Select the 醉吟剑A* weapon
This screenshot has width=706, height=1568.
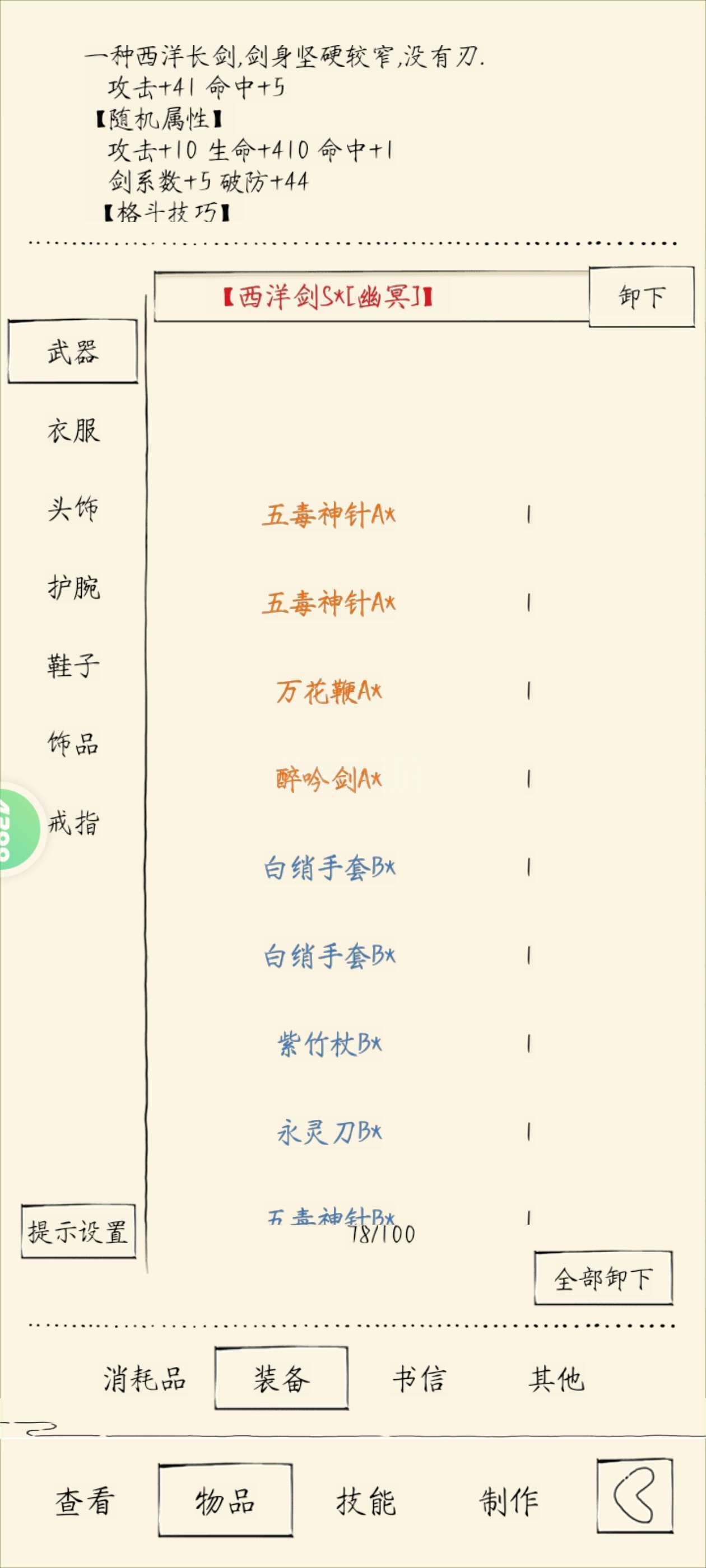329,779
